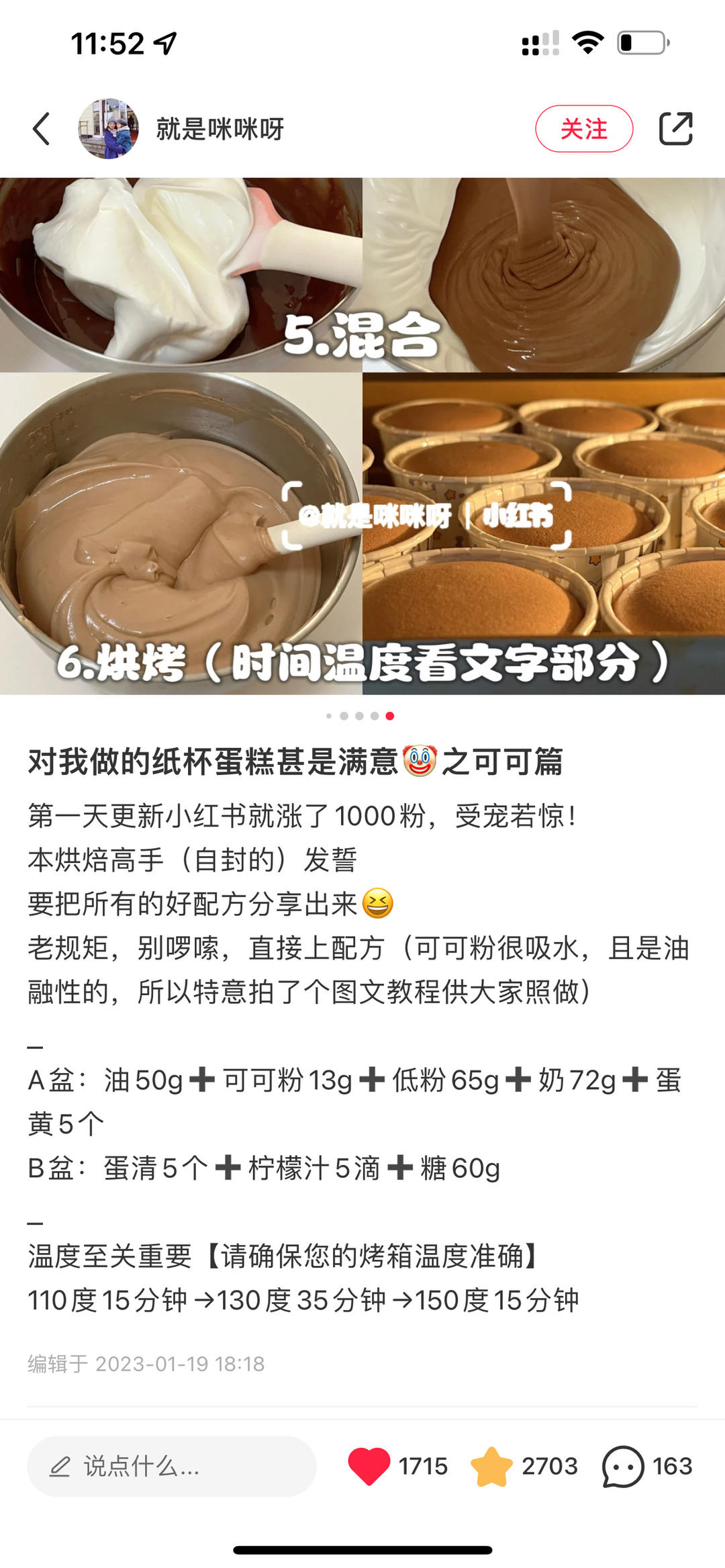
Task: Save the post with the star
Action: coord(491,1466)
